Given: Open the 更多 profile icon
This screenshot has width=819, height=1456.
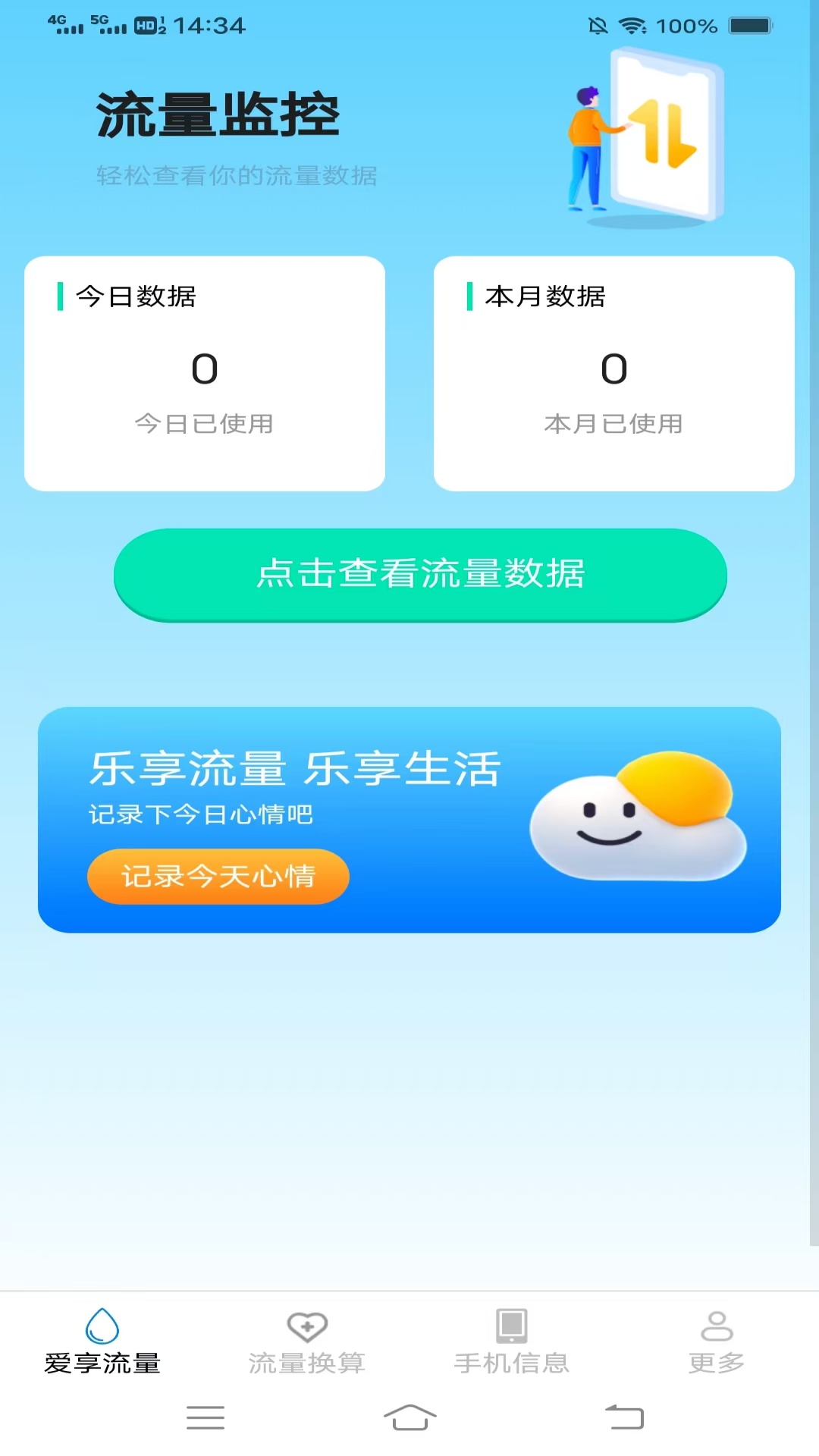Looking at the screenshot, I should tap(715, 1326).
